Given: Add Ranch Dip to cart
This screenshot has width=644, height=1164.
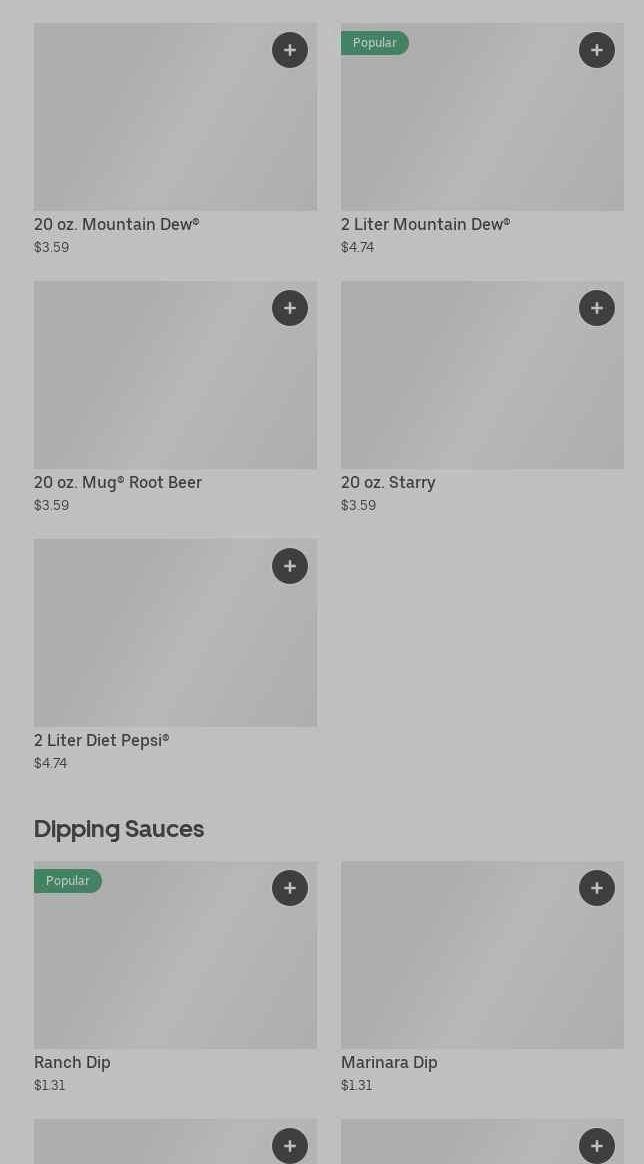Looking at the screenshot, I should (x=290, y=888).
